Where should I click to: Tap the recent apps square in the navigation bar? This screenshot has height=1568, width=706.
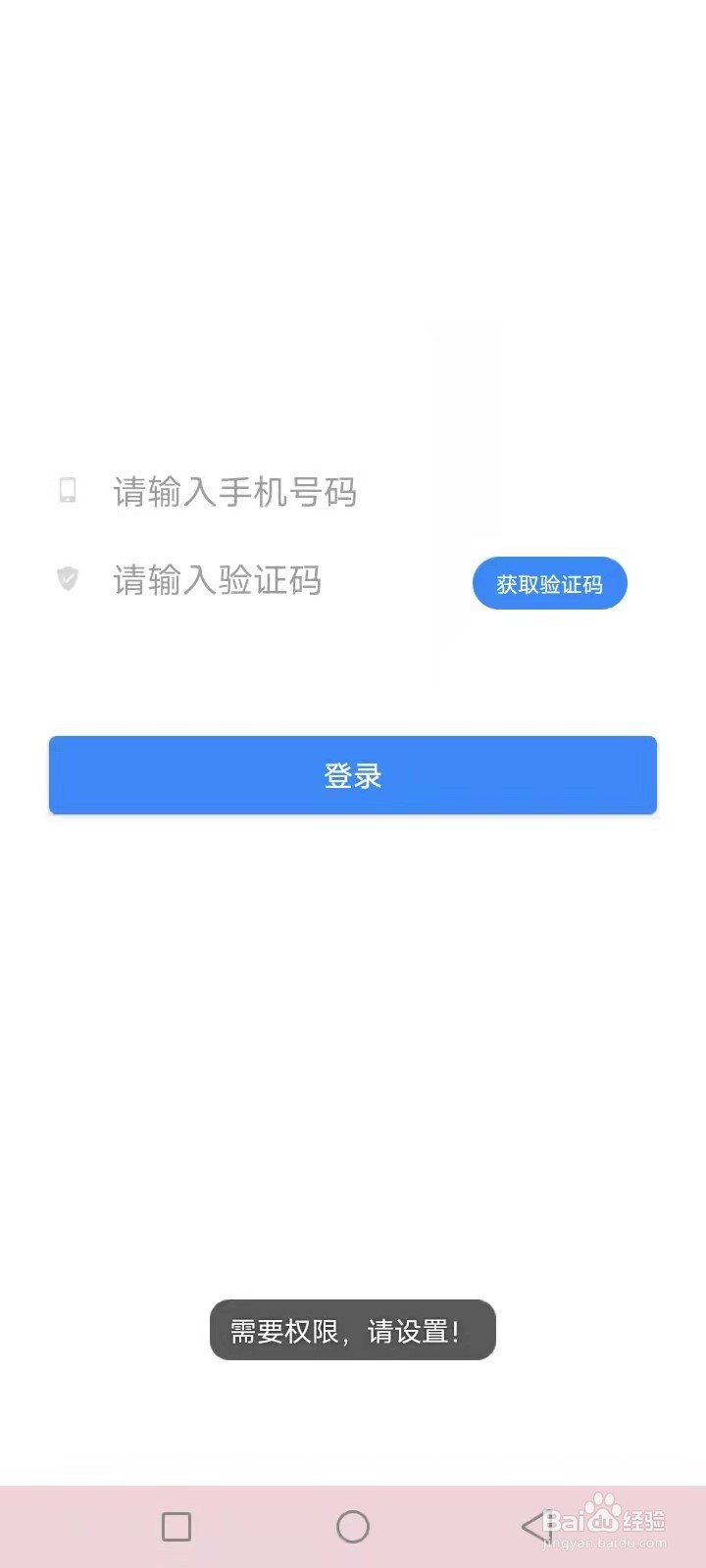(176, 1526)
